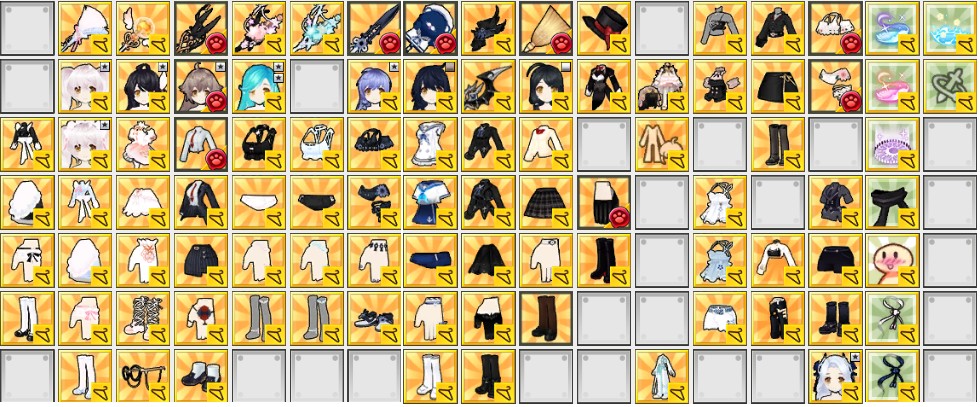Image resolution: width=980 pixels, height=407 pixels.
Task: Pick the black top hat with red ribbon
Action: 604,27
